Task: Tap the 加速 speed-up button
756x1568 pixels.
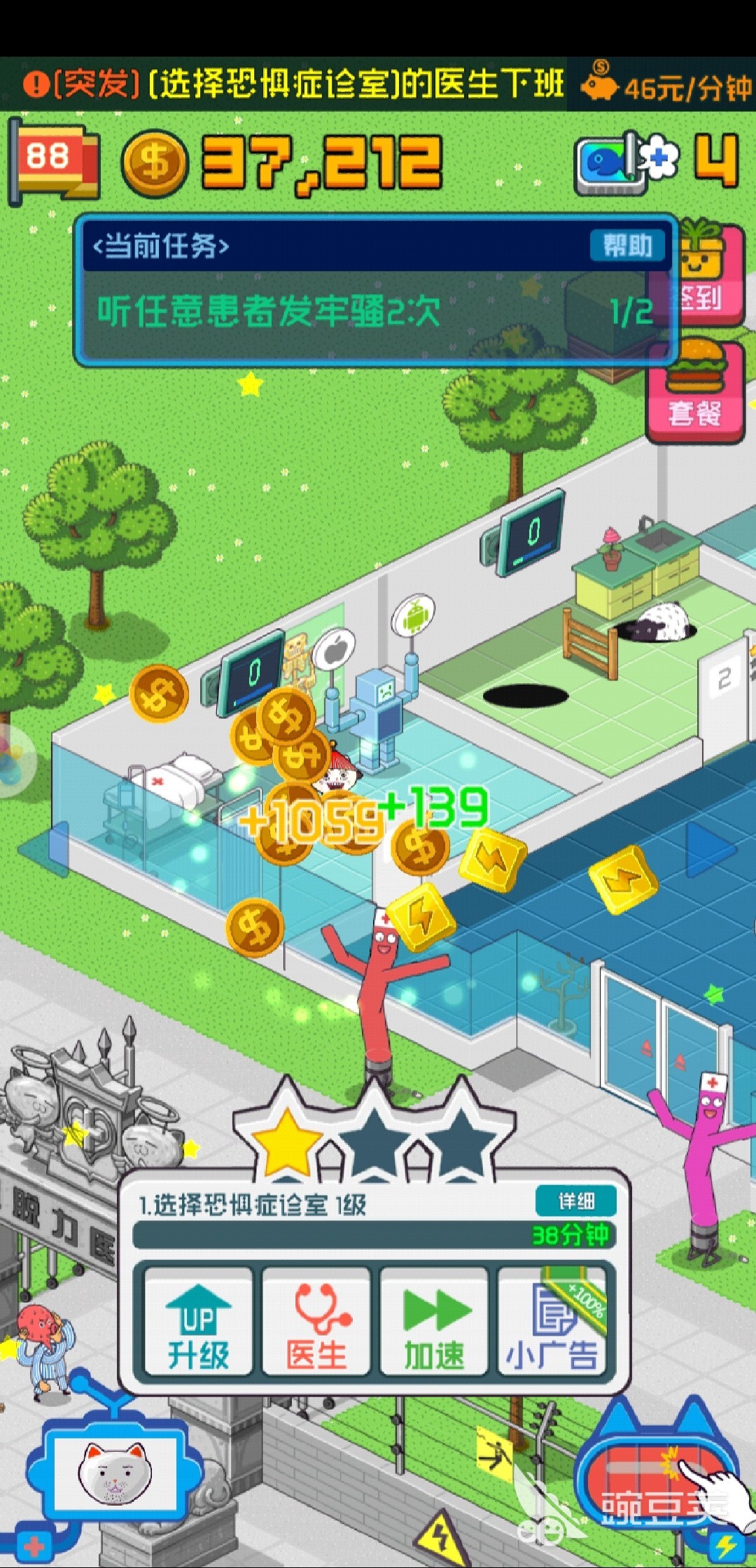Action: point(434,1322)
